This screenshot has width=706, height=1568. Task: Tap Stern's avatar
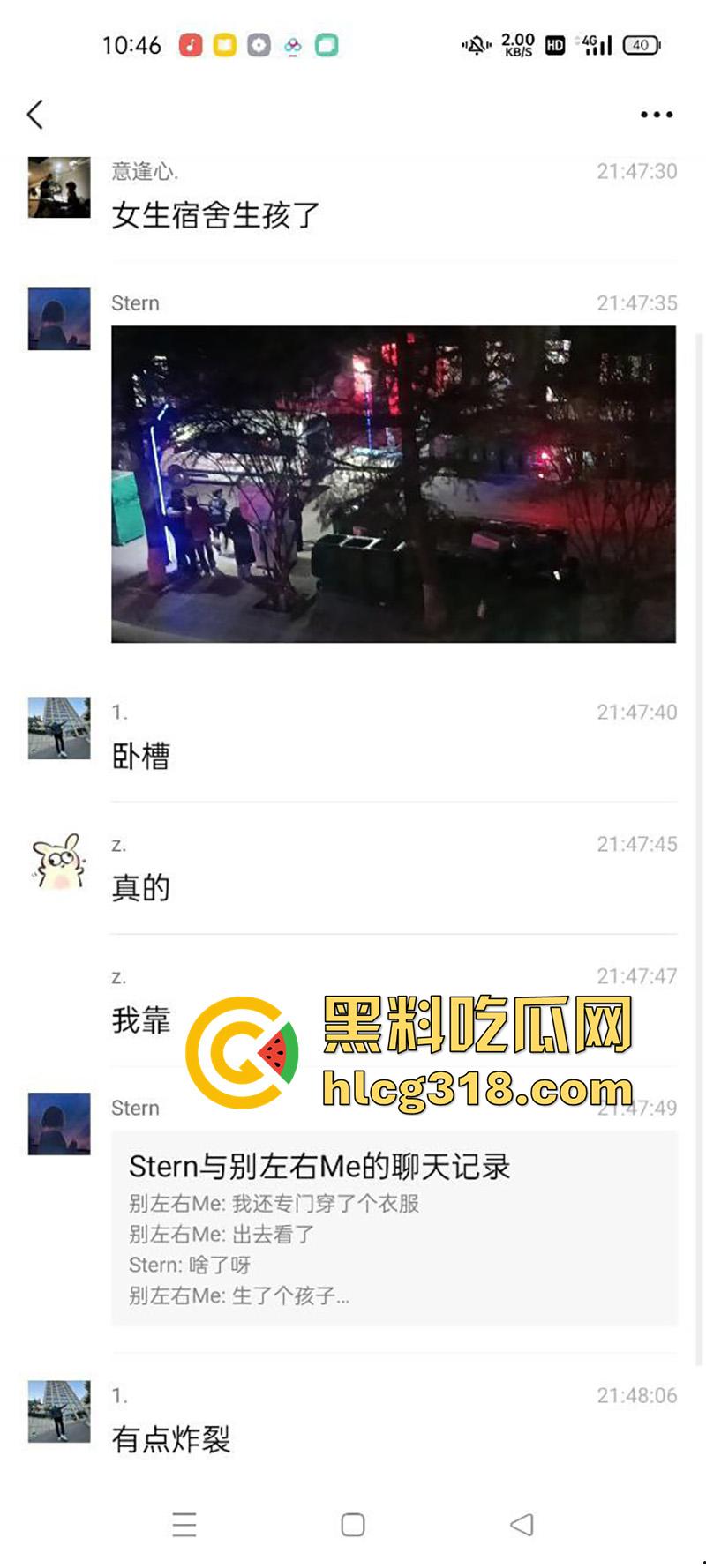[58, 319]
